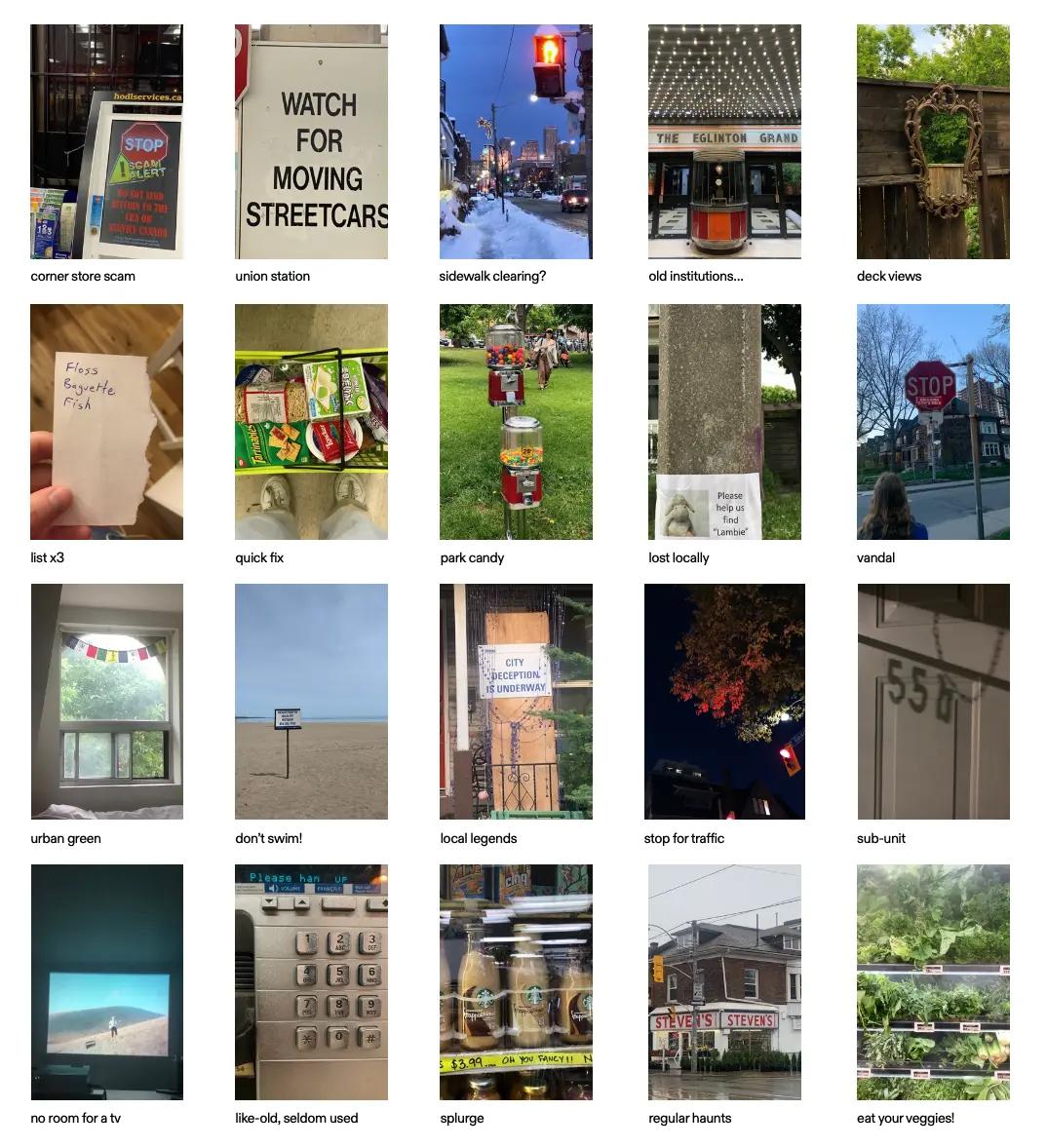
Task: View the 'vandal' stop sign photo
Action: point(933,422)
